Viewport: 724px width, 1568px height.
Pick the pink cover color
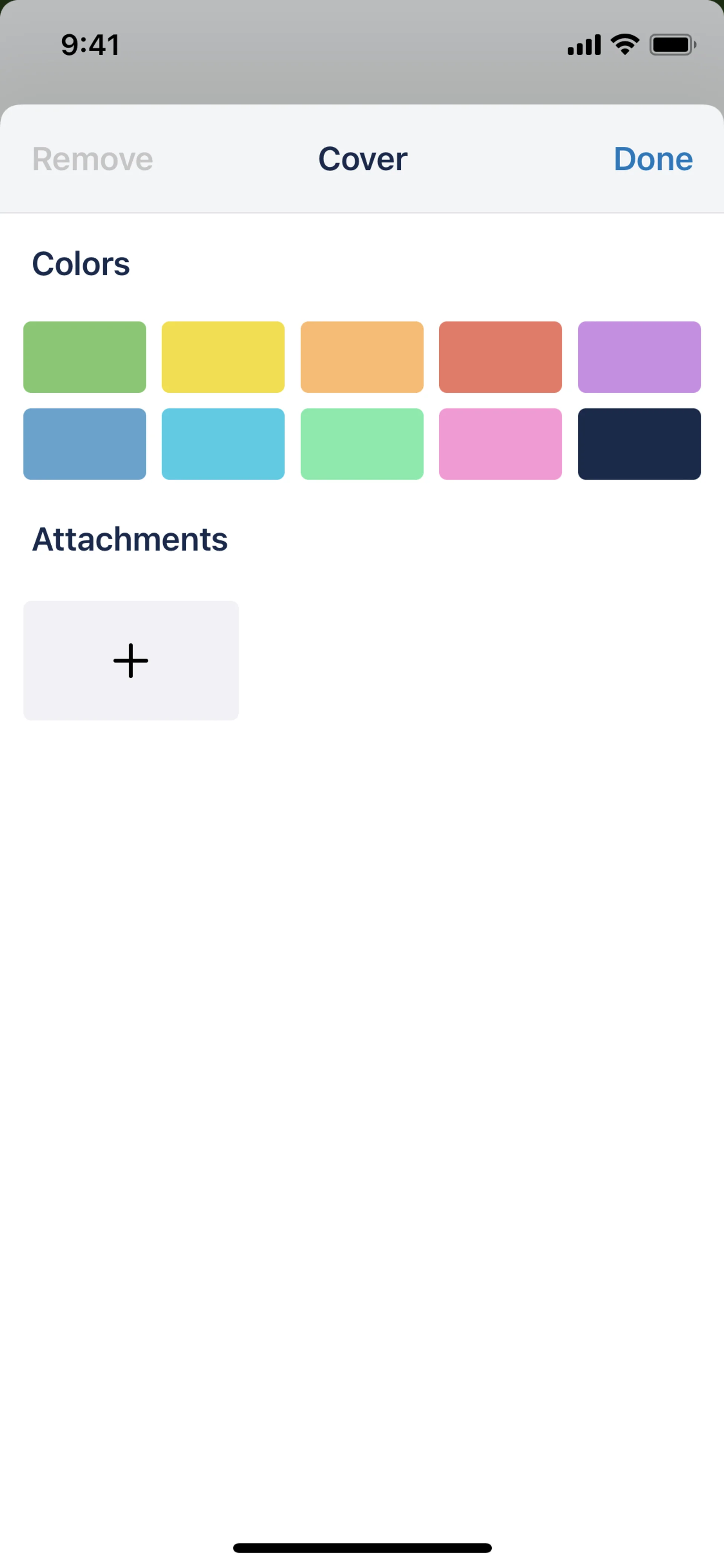(500, 444)
